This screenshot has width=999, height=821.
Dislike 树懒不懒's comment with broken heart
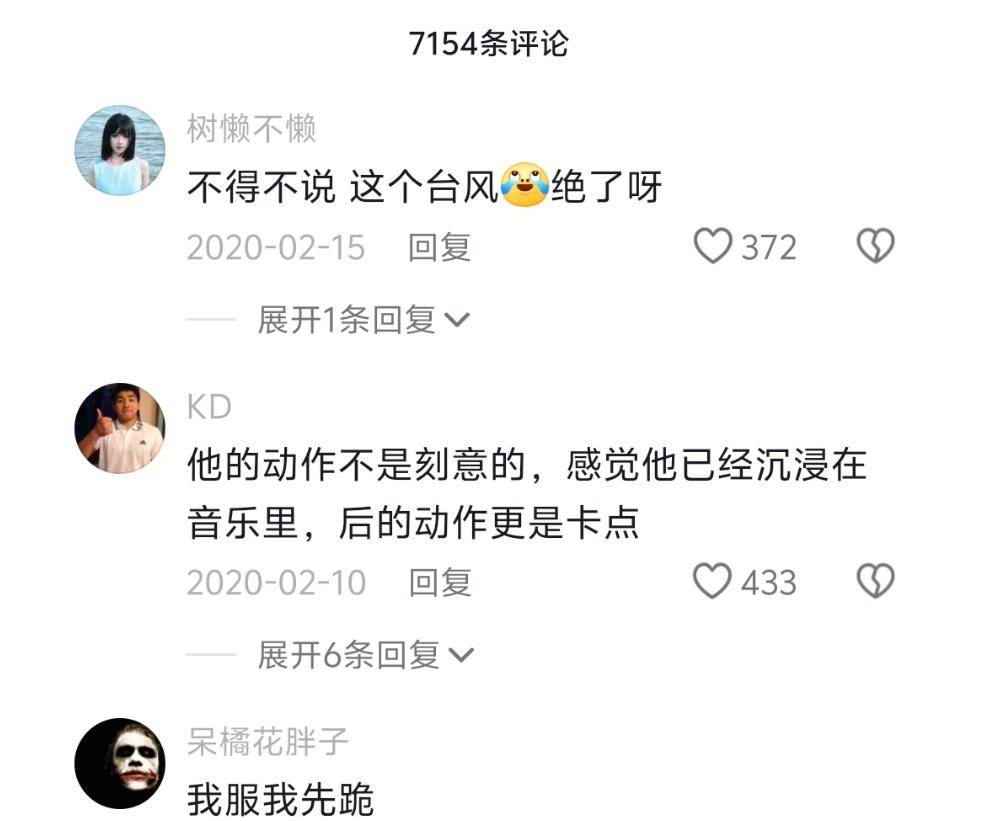pyautogui.click(x=875, y=247)
